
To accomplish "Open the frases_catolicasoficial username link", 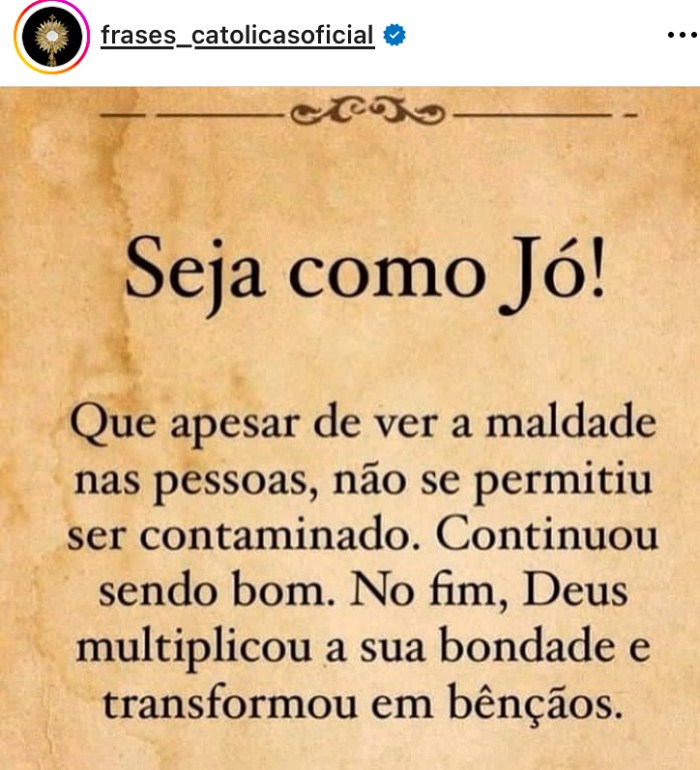I will [x=237, y=36].
